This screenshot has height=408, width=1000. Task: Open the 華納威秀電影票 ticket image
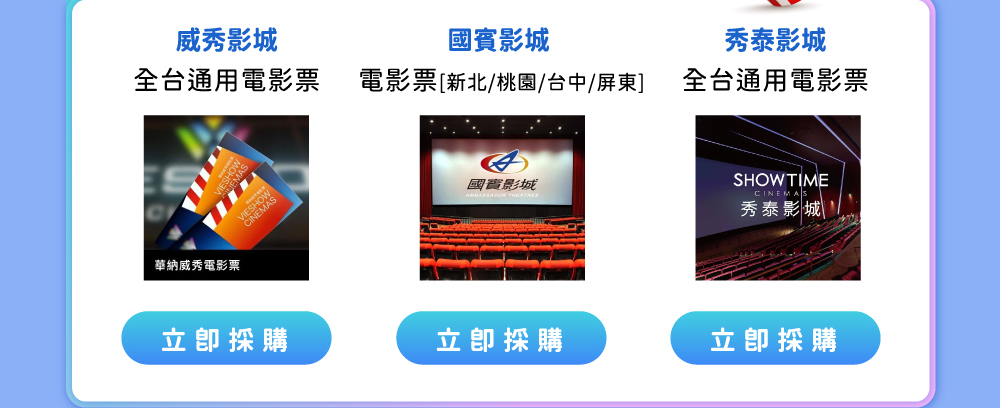pyautogui.click(x=226, y=197)
